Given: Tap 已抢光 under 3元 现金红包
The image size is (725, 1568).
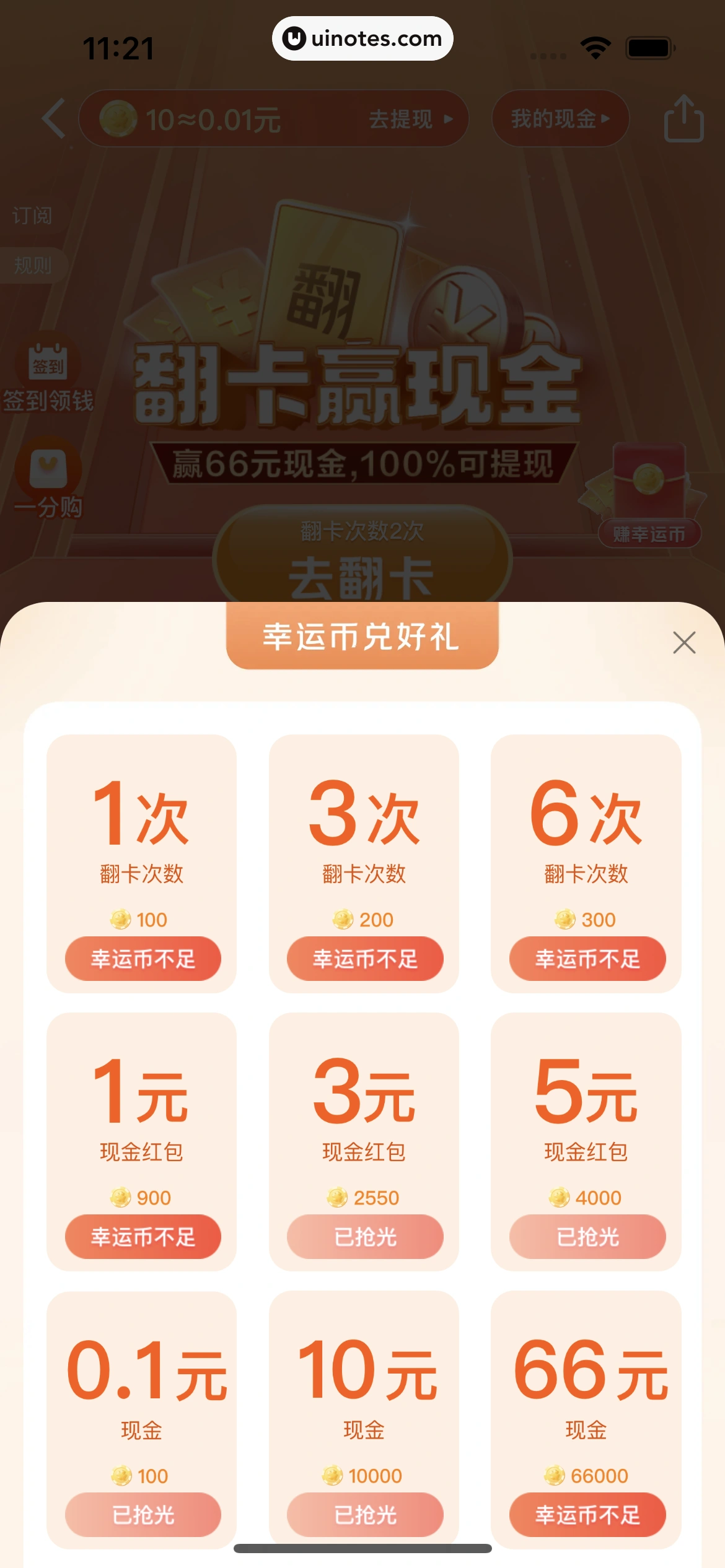Looking at the screenshot, I should pos(365,1237).
